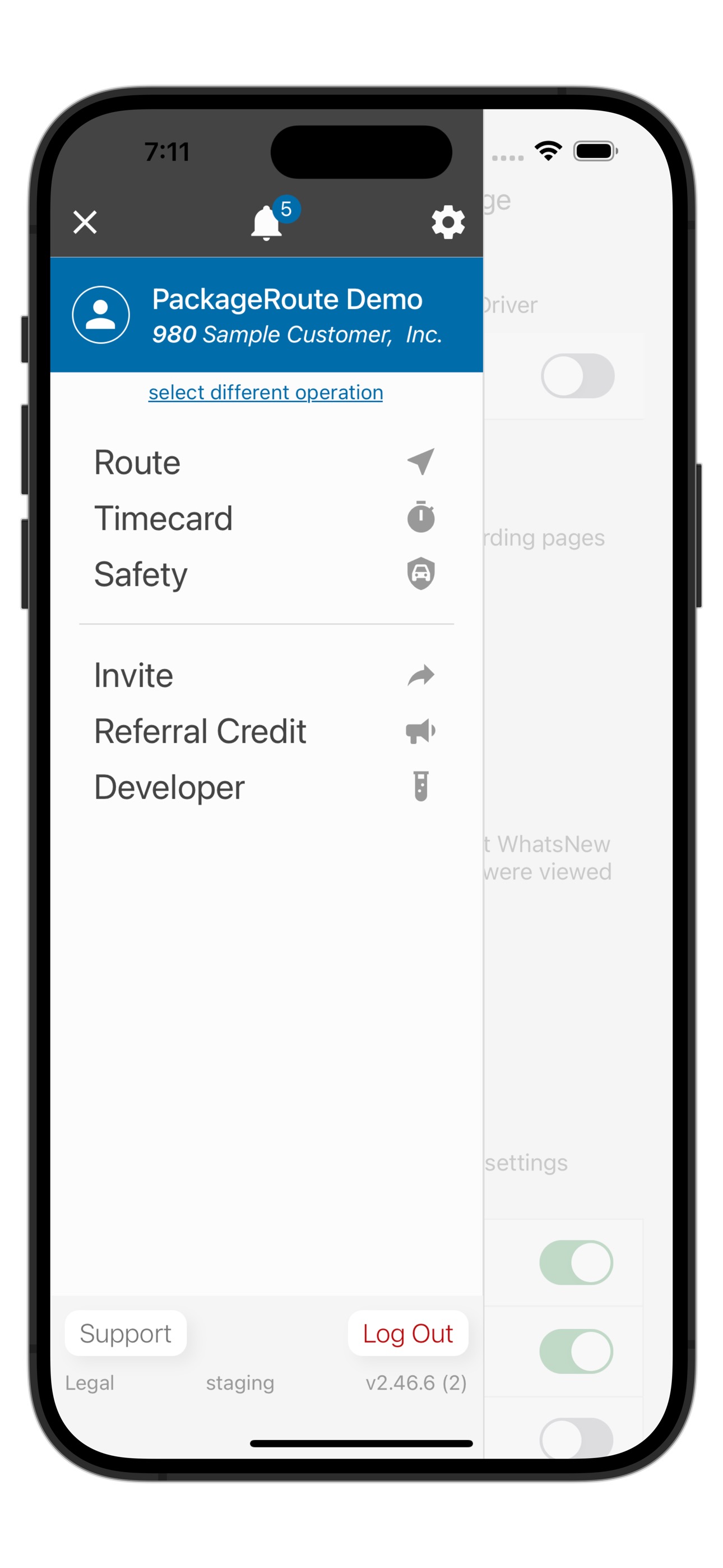Open the Safety section
The width and height of the screenshot is (723, 1568).
point(265,575)
